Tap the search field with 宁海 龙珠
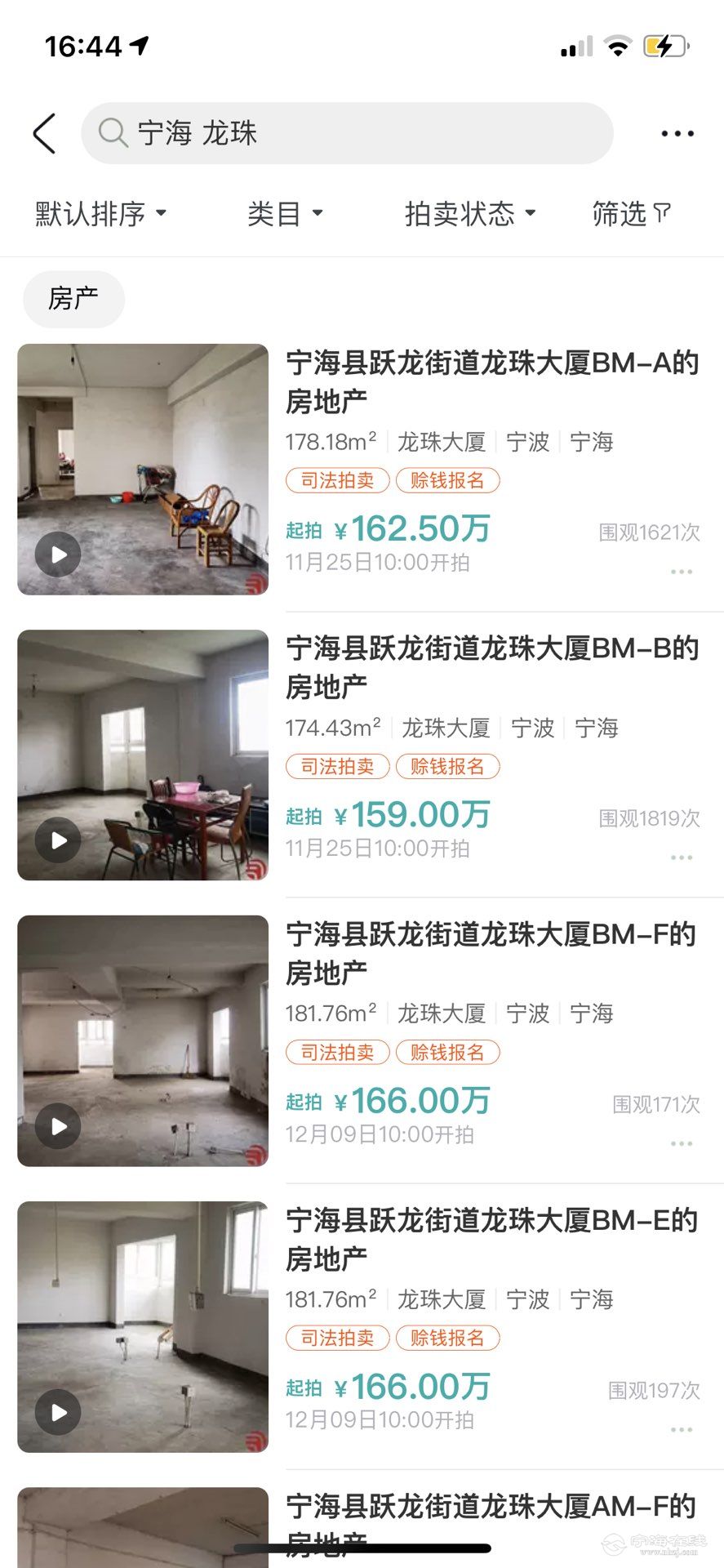 click(347, 133)
